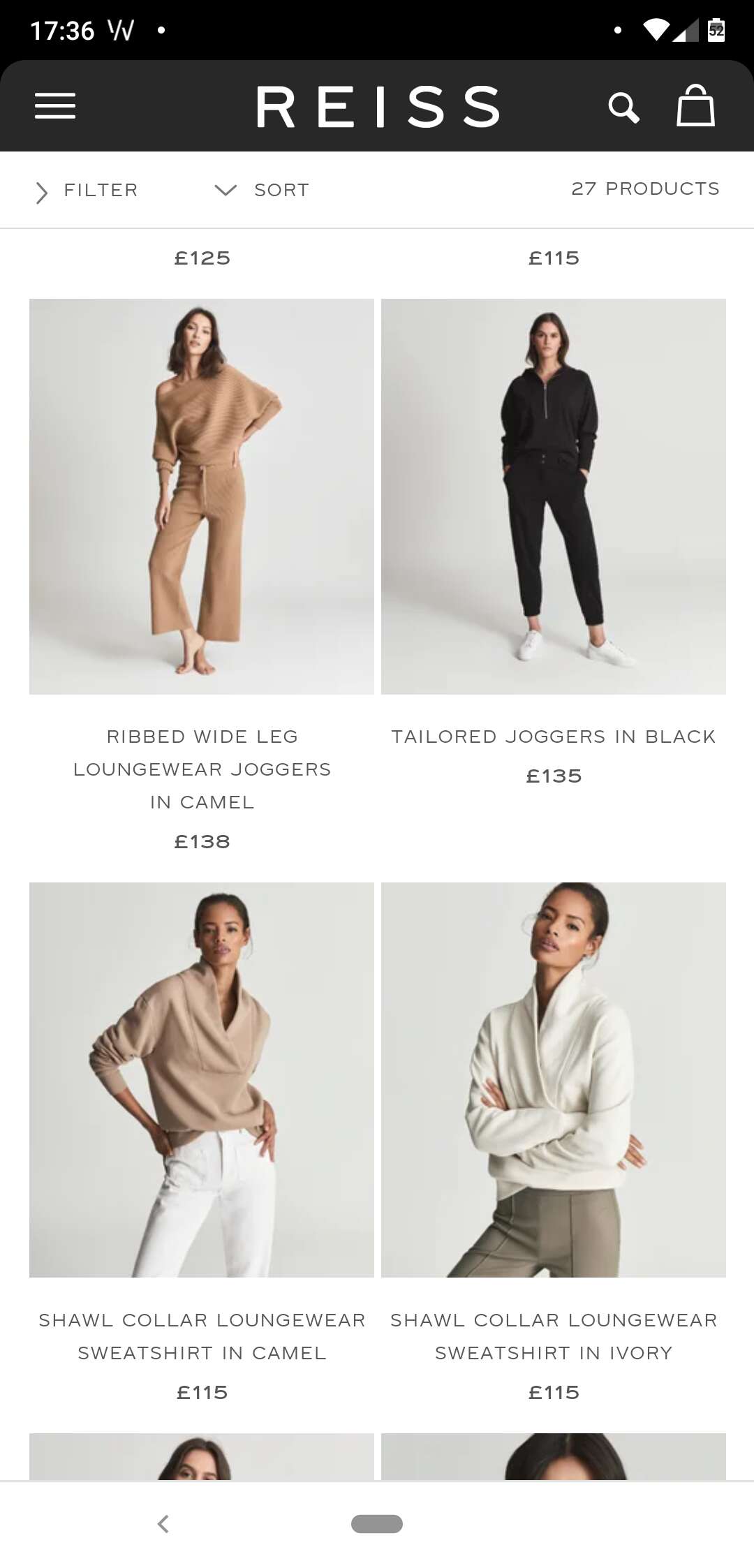This screenshot has width=754, height=1568.
Task: Expand the Filter options
Action: [87, 191]
